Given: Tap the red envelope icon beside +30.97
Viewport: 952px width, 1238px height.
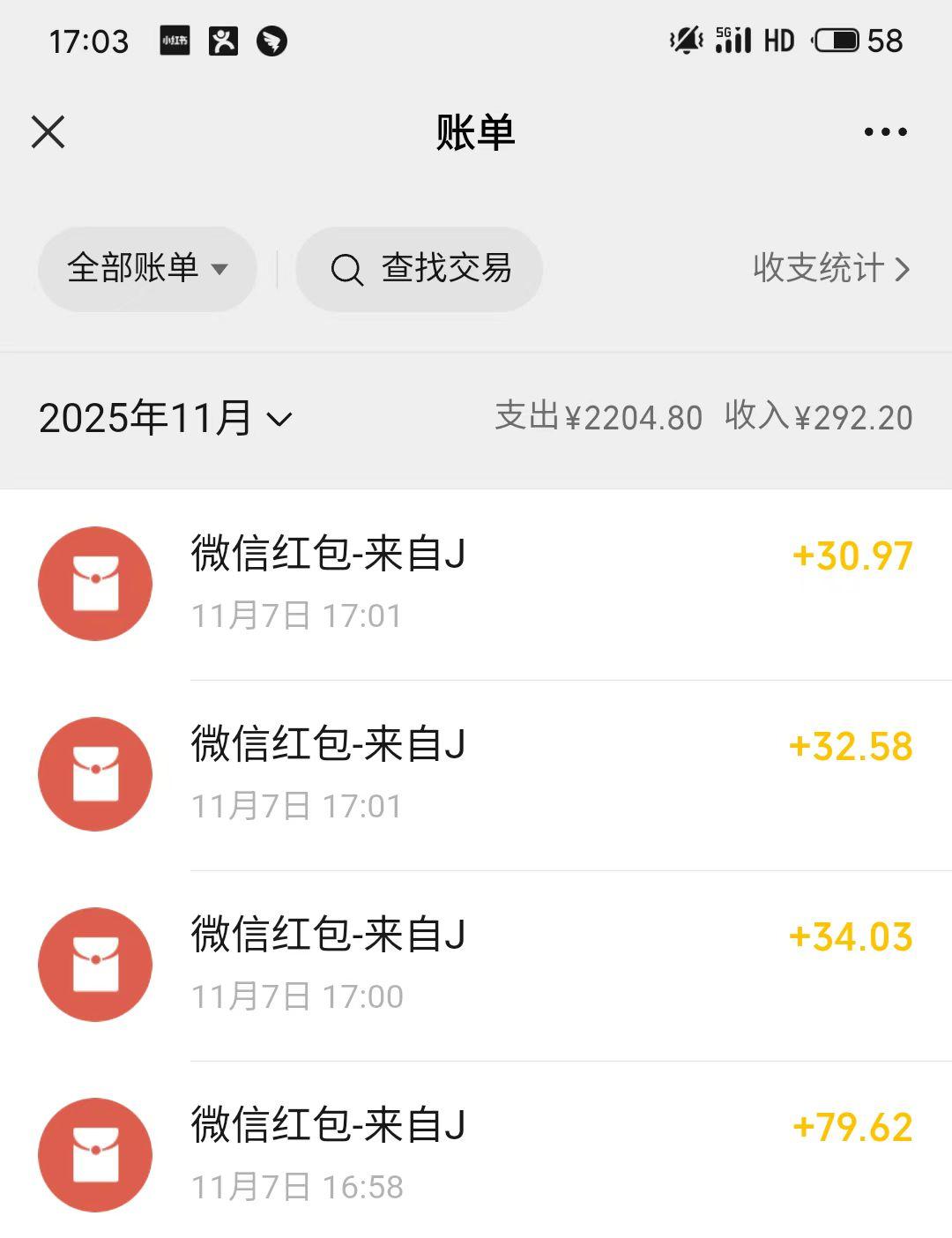Looking at the screenshot, I should 95,582.
